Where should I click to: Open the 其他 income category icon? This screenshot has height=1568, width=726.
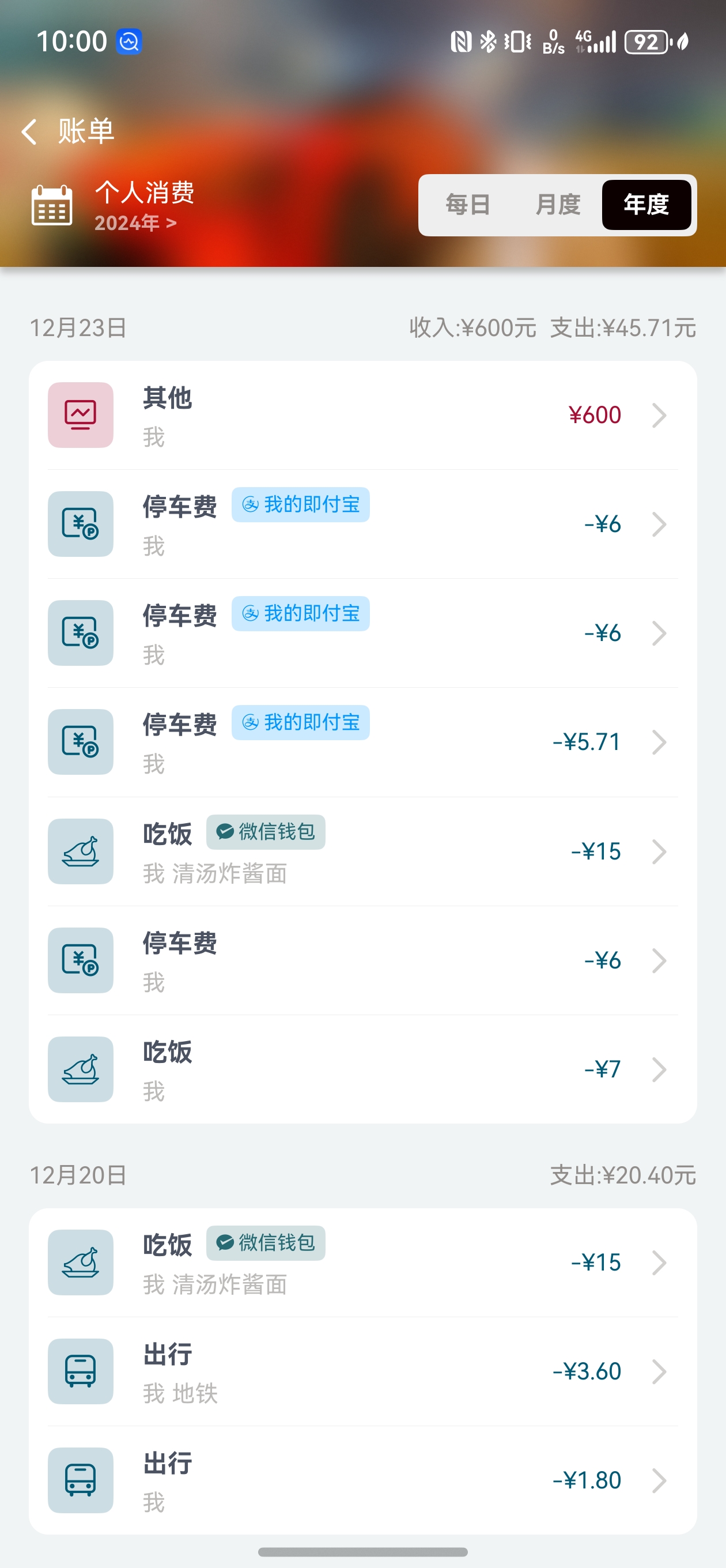pos(80,415)
